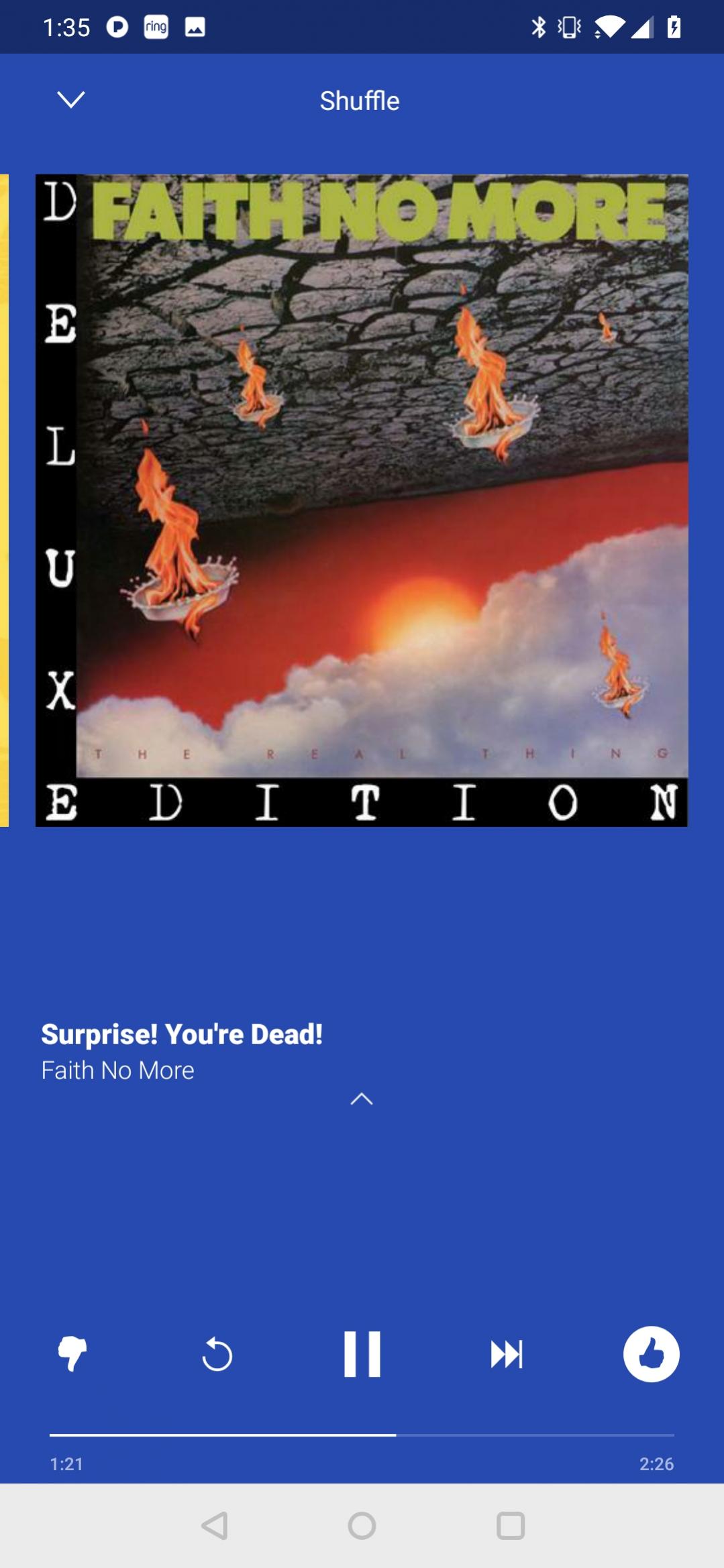Screen dimensions: 724x1568
Task: Replay the current track
Action: [x=217, y=1354]
